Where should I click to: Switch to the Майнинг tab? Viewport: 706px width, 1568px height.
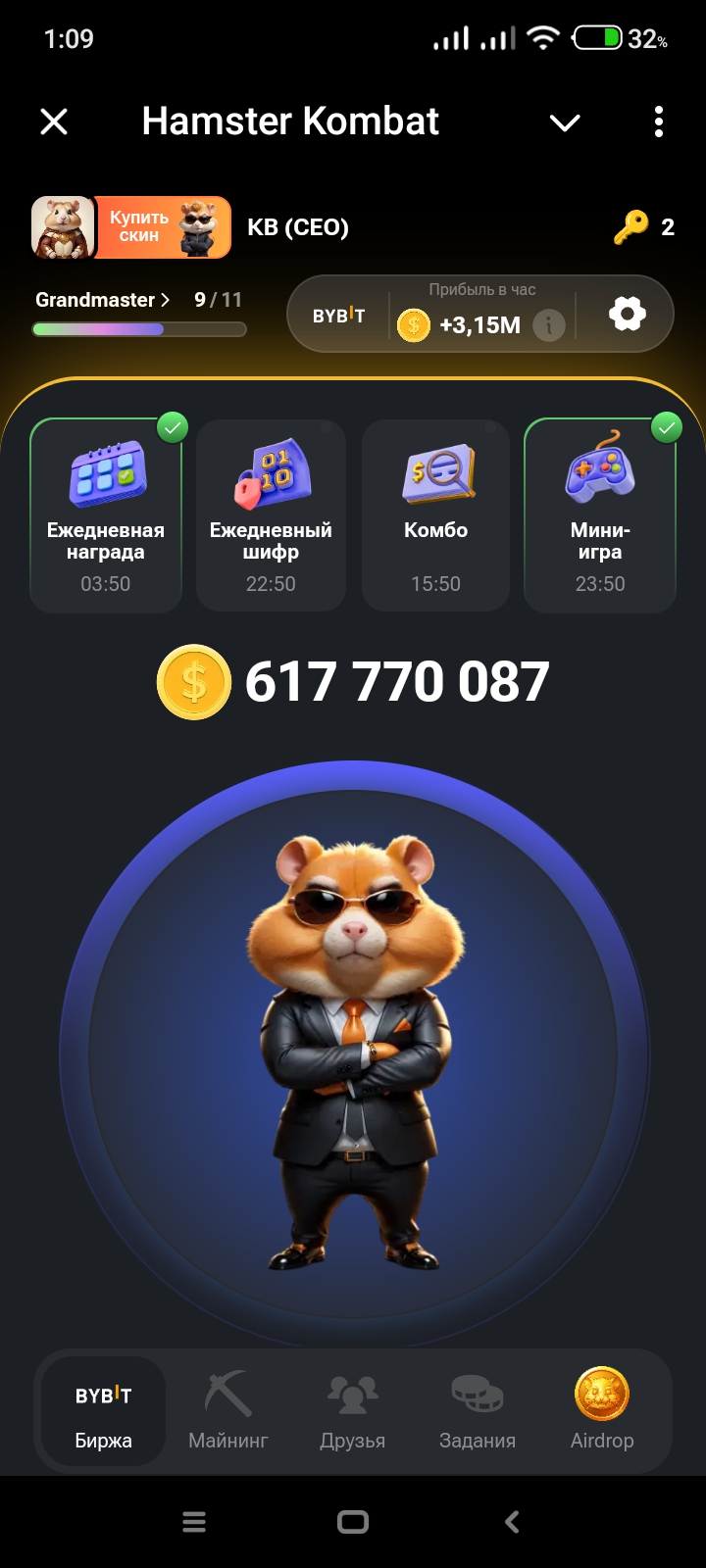coord(227,1411)
